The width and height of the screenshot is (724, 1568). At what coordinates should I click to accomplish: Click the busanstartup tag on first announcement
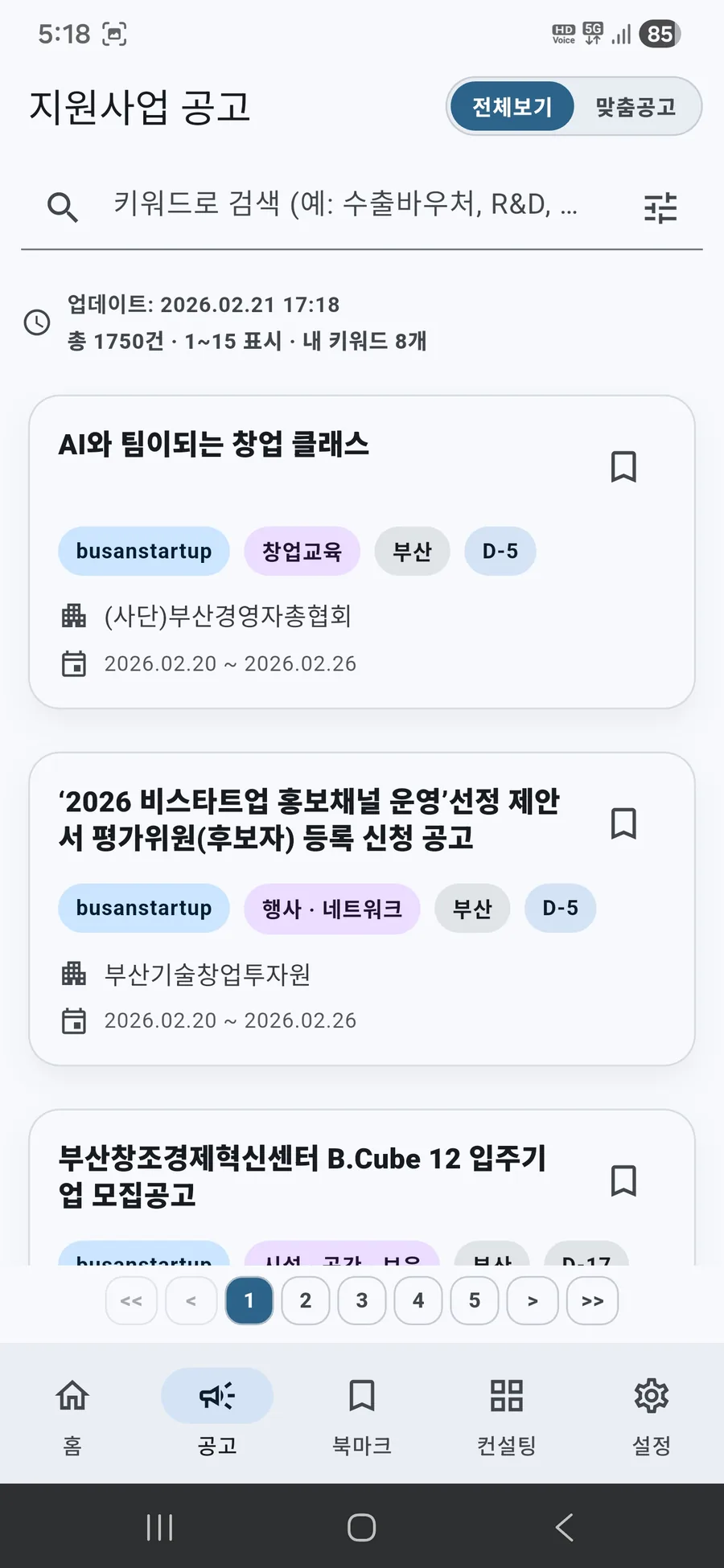coord(143,551)
